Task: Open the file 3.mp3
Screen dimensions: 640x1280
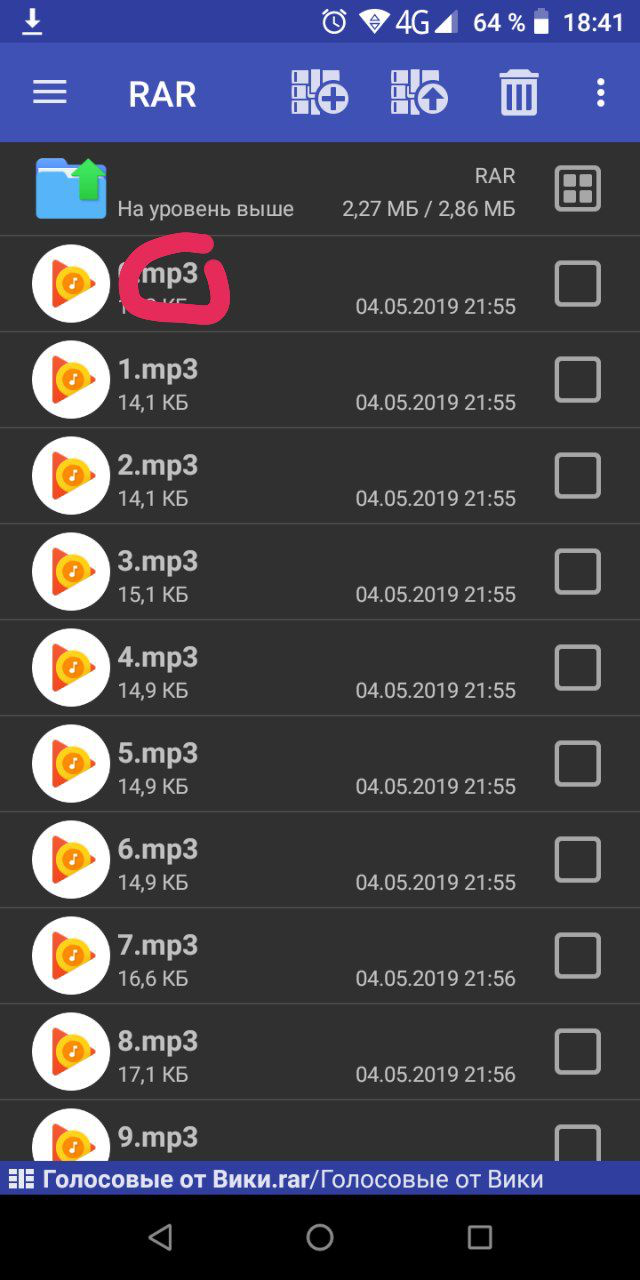Action: 158,562
